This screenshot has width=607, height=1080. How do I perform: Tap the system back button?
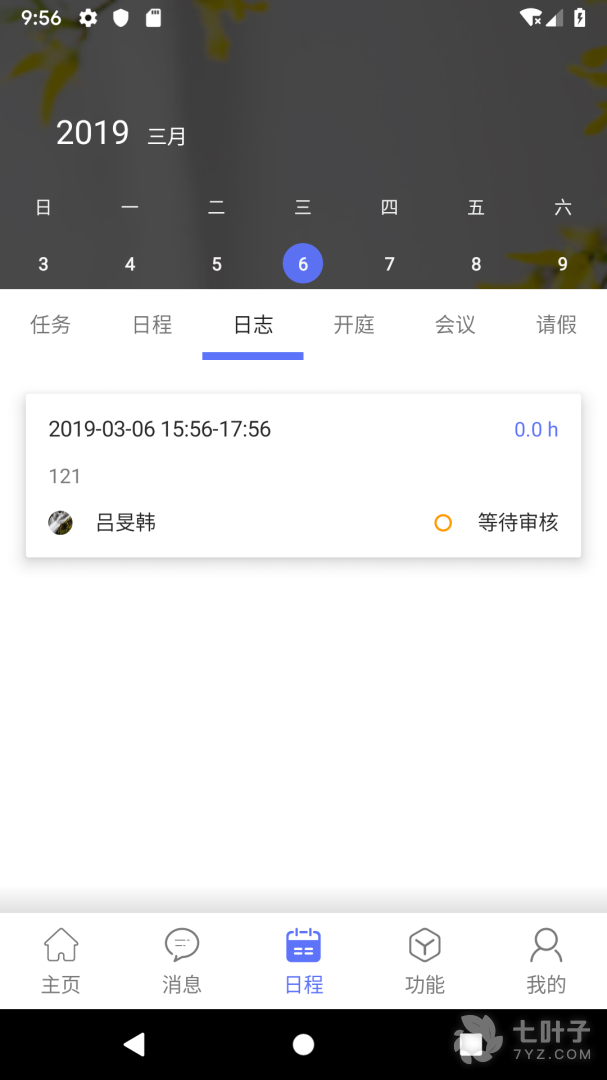[x=134, y=1045]
